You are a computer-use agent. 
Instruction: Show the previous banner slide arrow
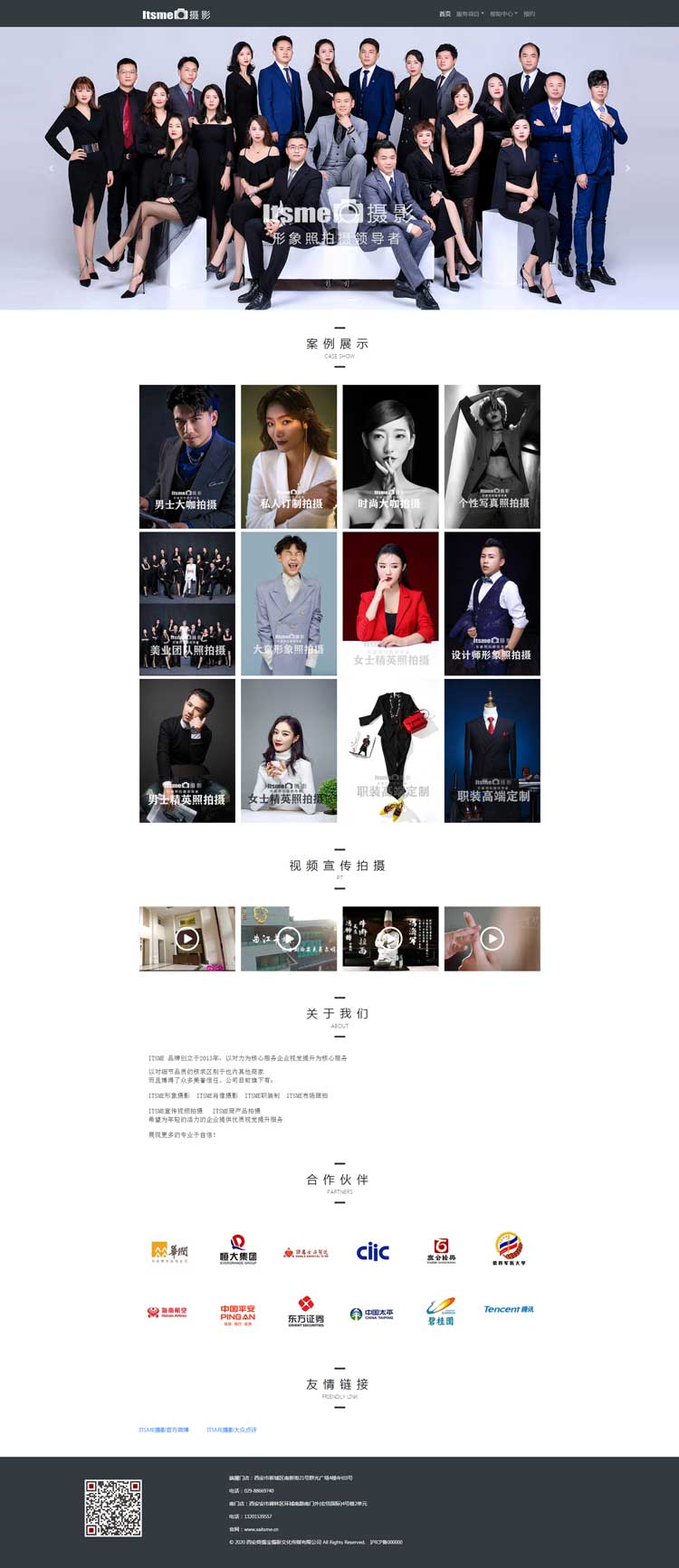pyautogui.click(x=51, y=168)
